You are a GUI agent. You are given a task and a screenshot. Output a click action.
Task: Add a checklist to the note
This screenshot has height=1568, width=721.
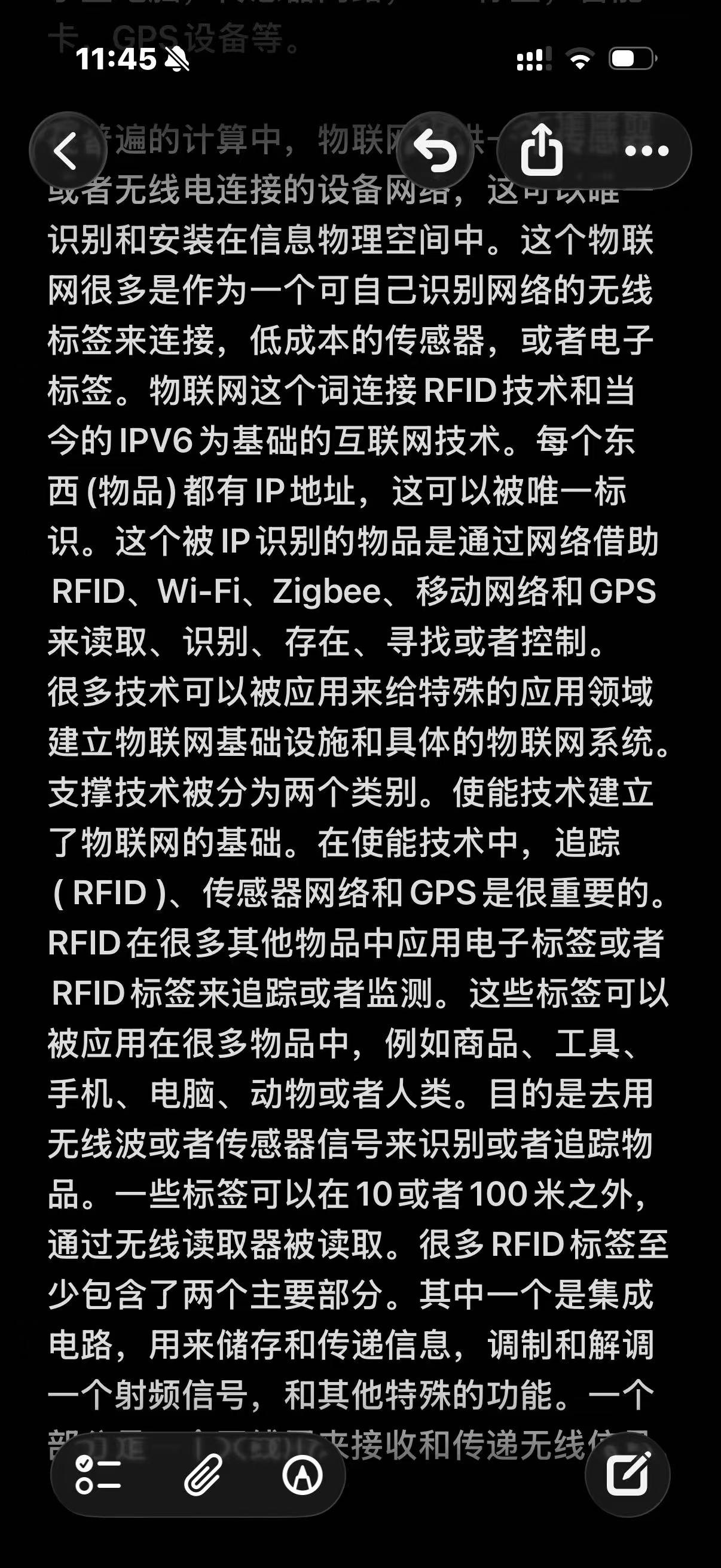(x=98, y=1475)
